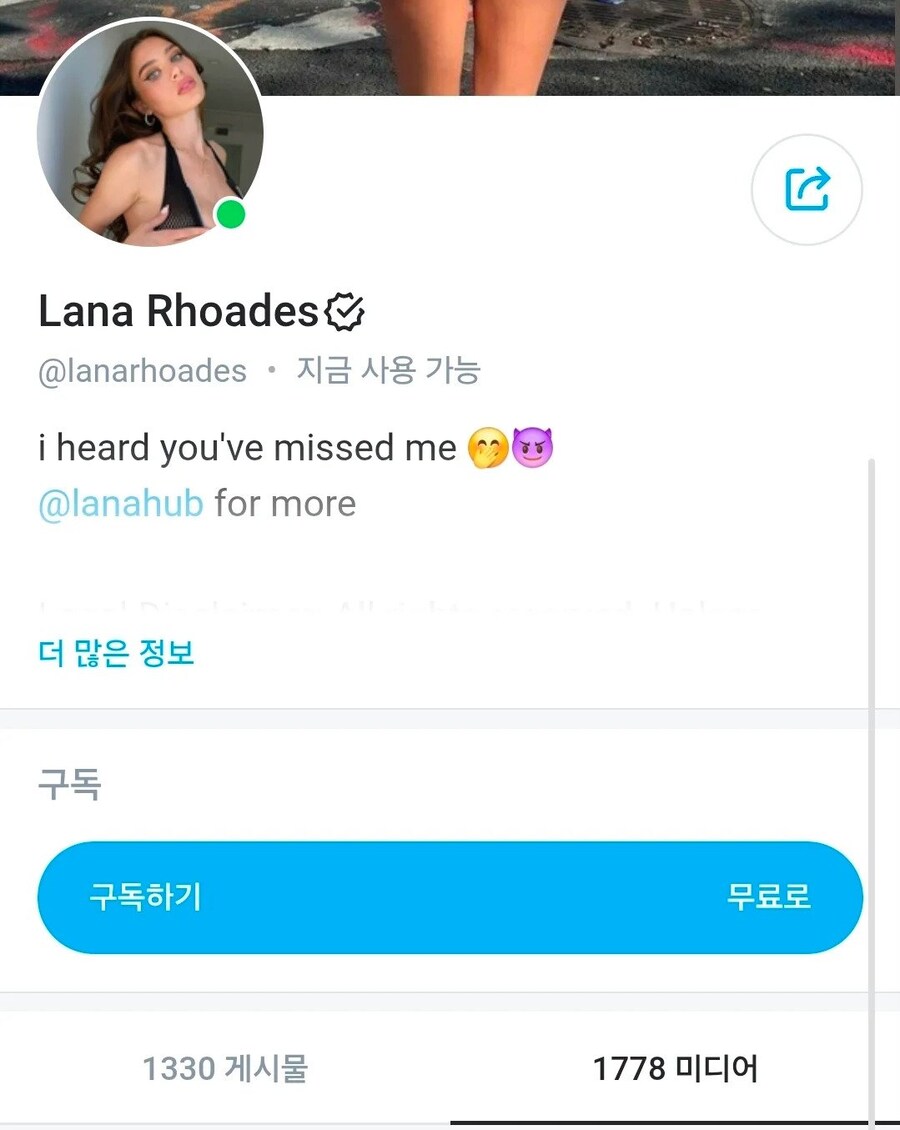Tap the share profile icon
Viewport: 900px width, 1130px height.
point(806,190)
